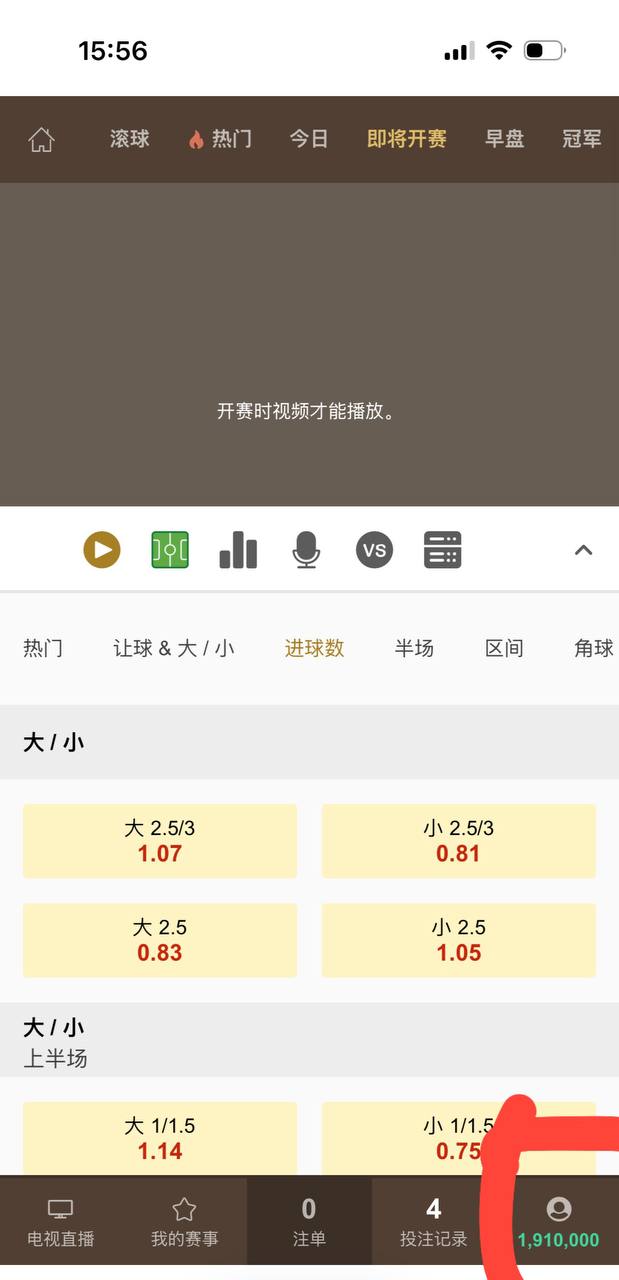619x1280 pixels.
Task: Open 电视直播 in bottom bar
Action: tap(61, 1223)
